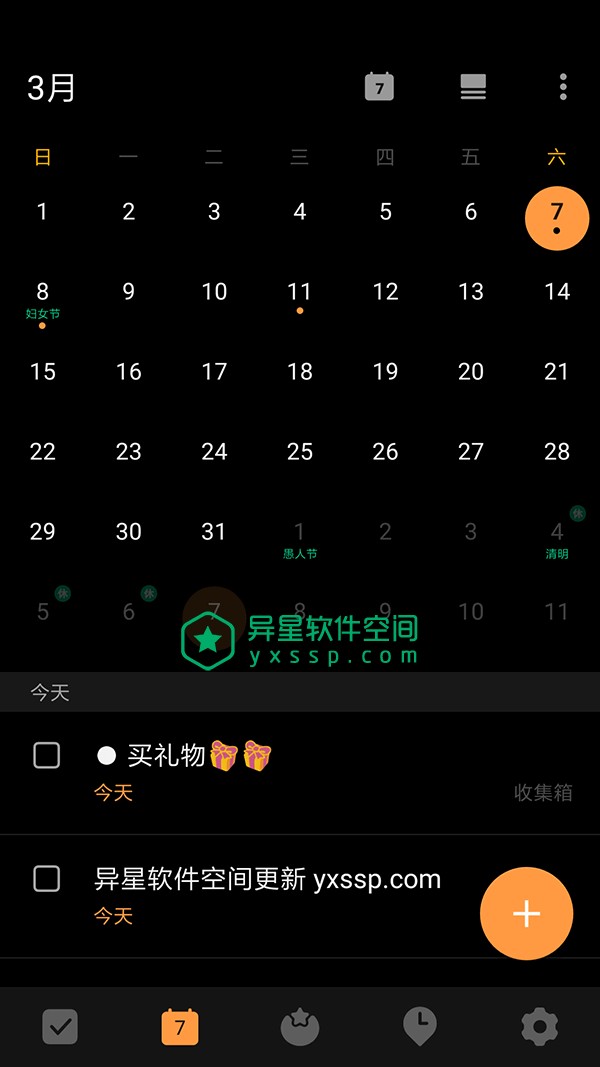Open the clock location reminder tab

click(420, 1027)
